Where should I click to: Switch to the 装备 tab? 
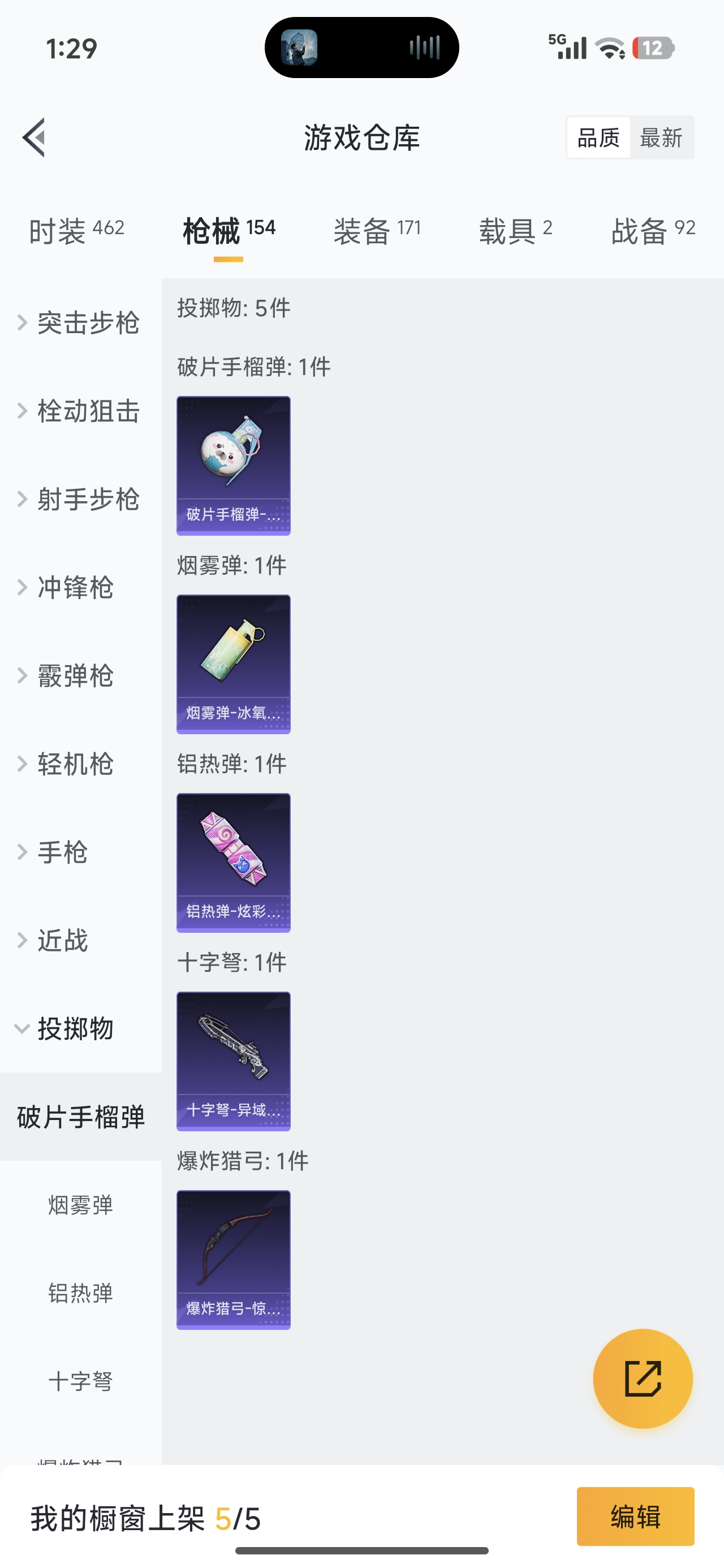click(377, 231)
